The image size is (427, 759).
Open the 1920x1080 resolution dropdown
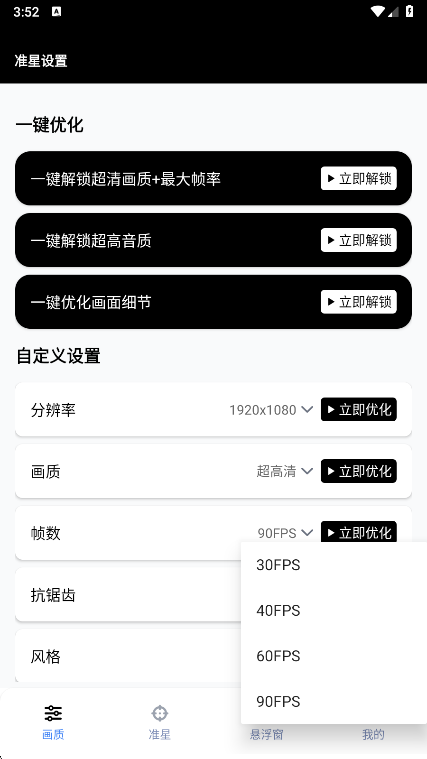(271, 410)
